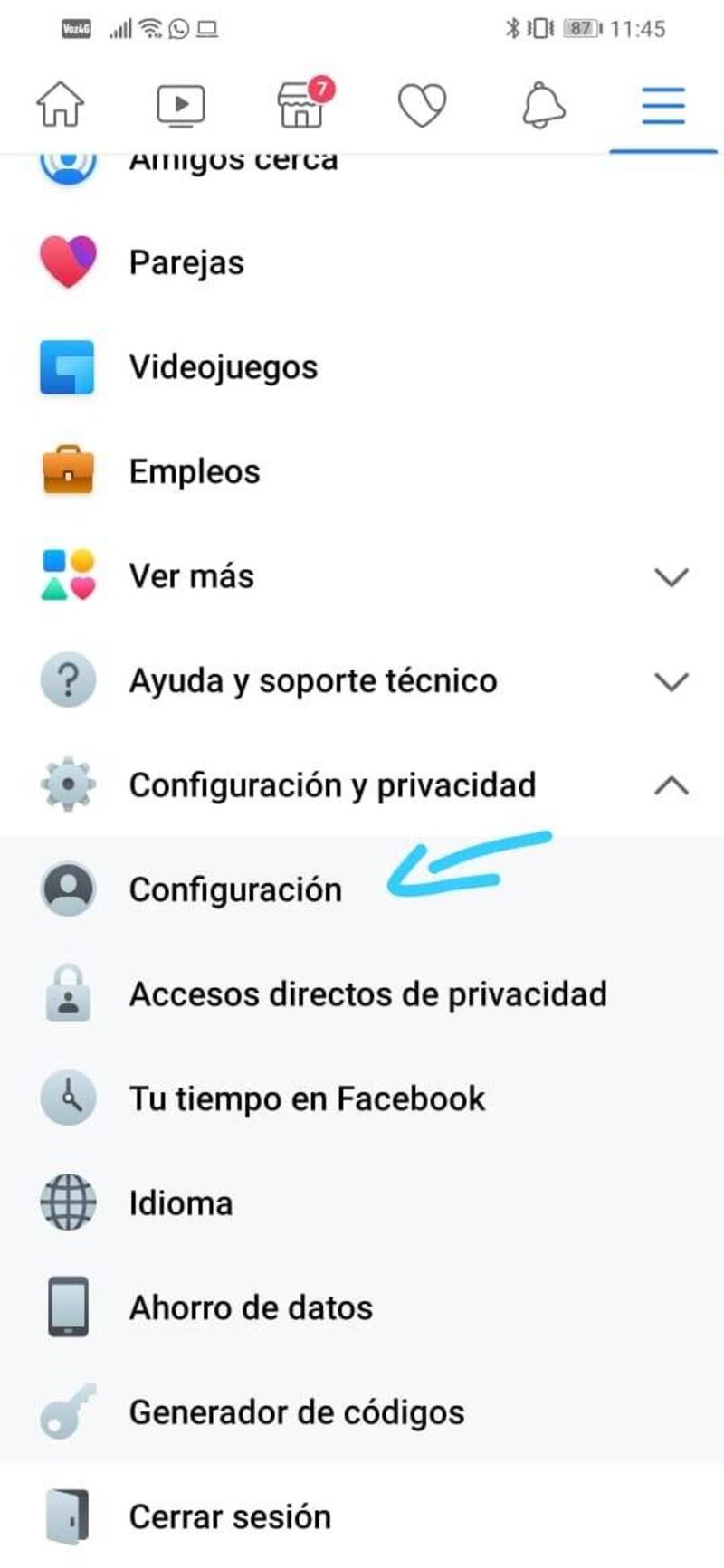Open Videojuegos
This screenshot has height=1568, width=724.
(x=362, y=367)
